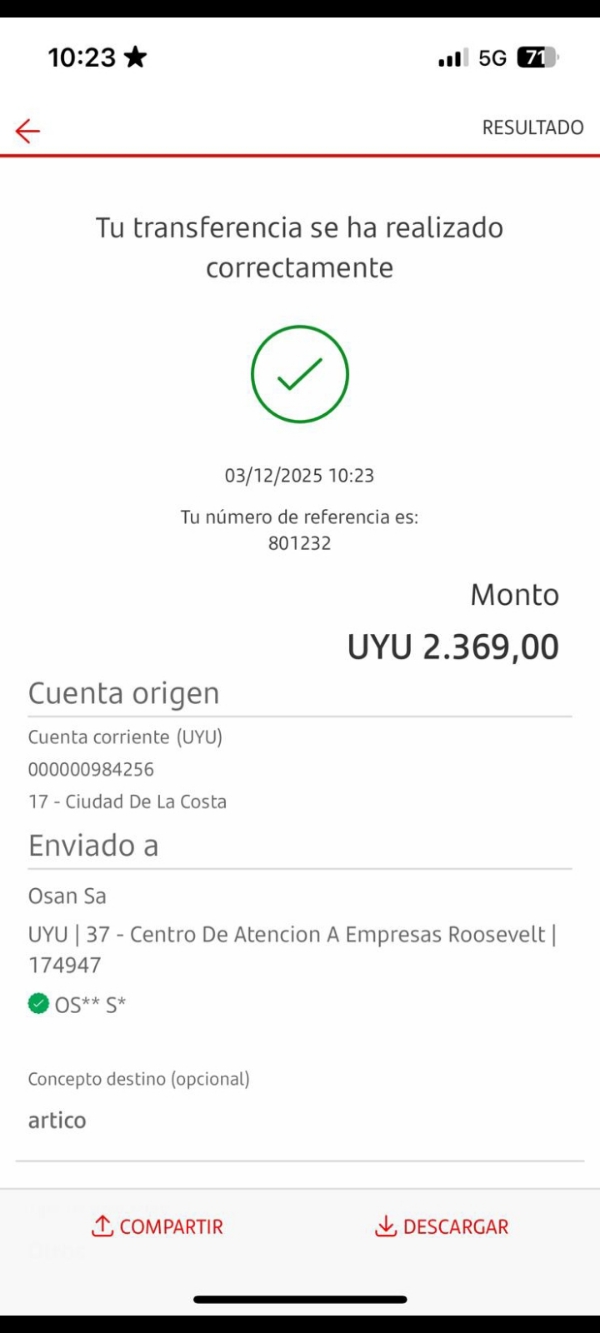Download the receipt with Descargar
Screen dimensions: 600x1333
442,1227
